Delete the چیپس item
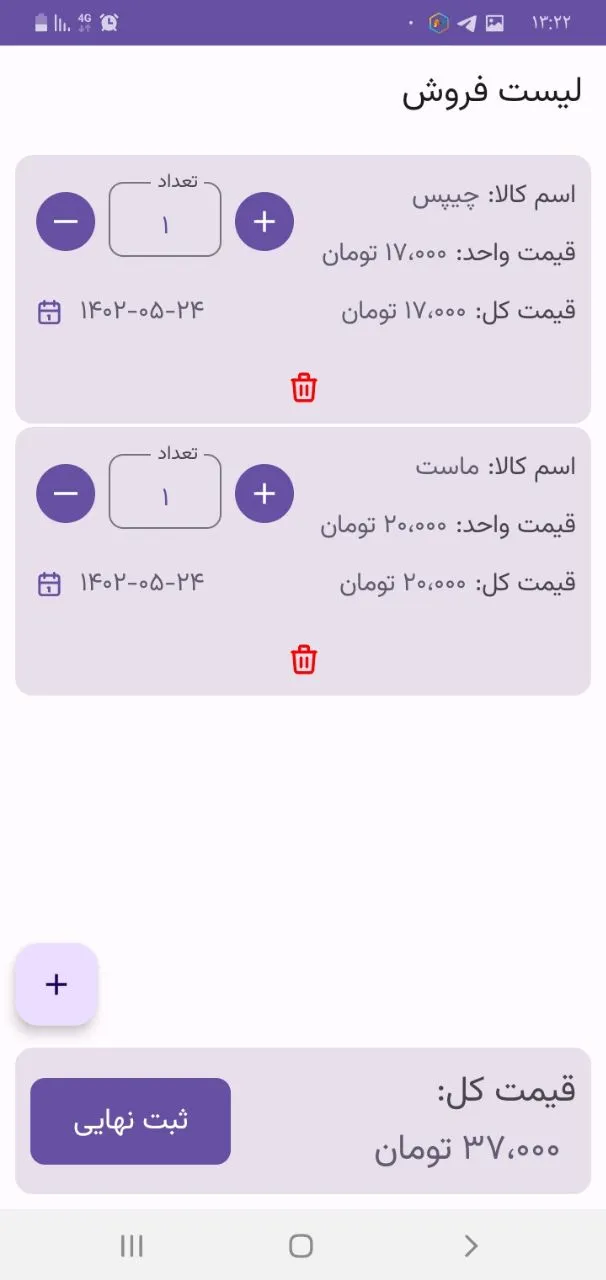Screen dimensions: 606x1280 point(304,388)
